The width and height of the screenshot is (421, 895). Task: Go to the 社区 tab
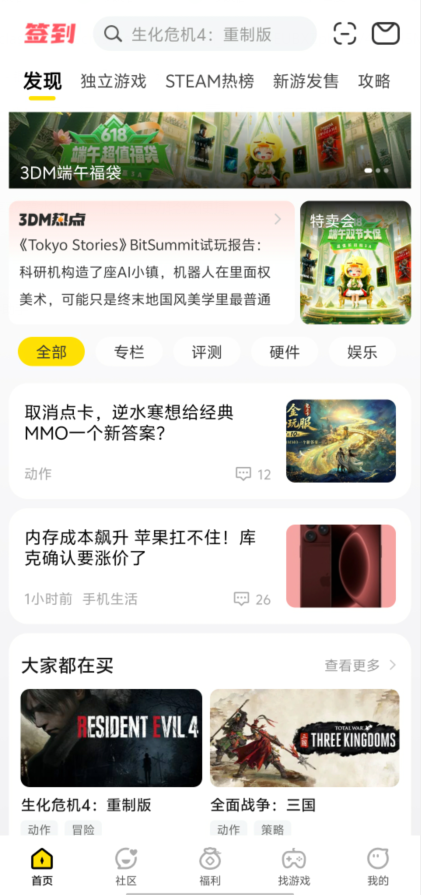(x=126, y=866)
